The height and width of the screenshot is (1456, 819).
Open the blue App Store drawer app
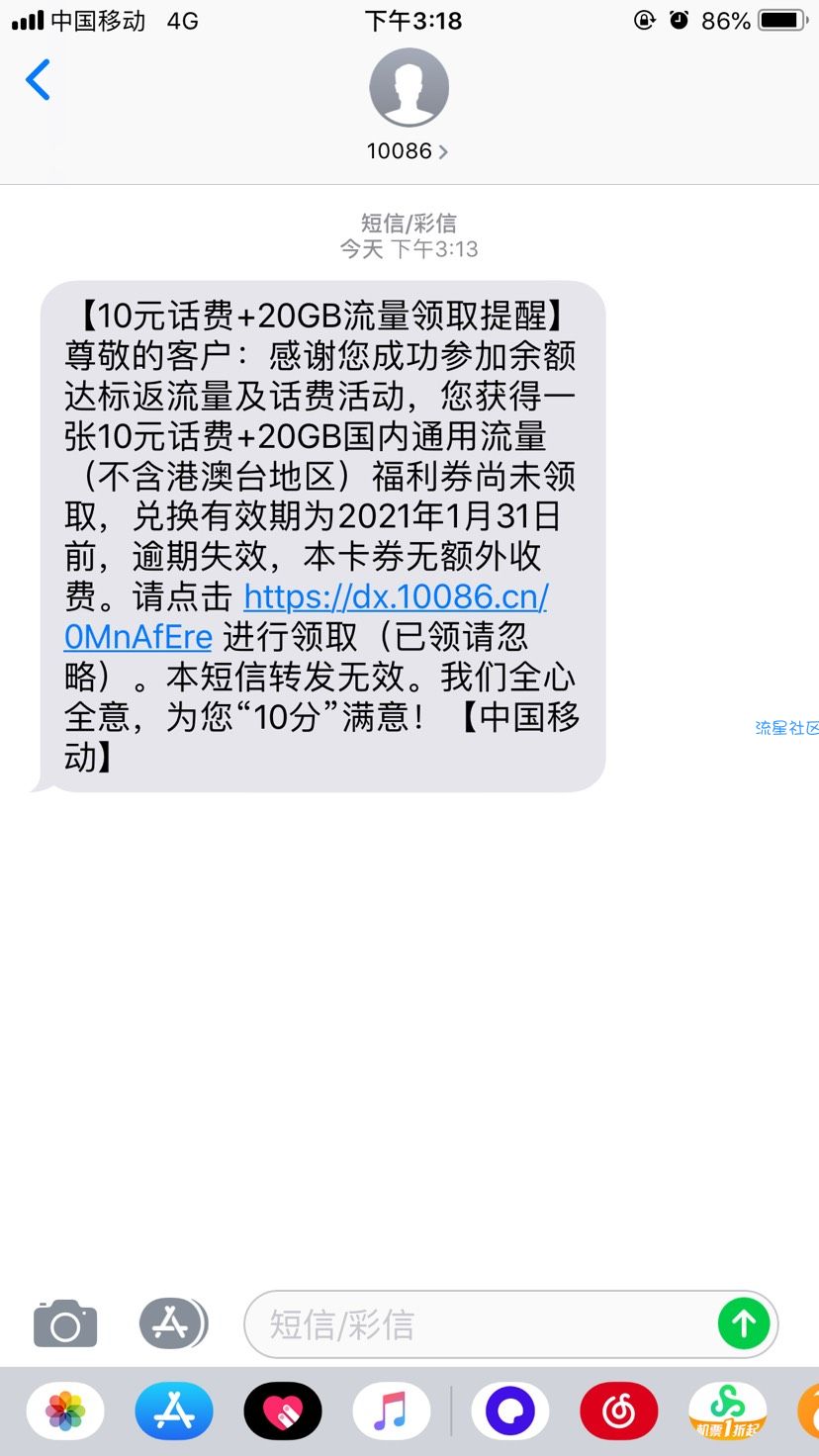click(174, 1410)
